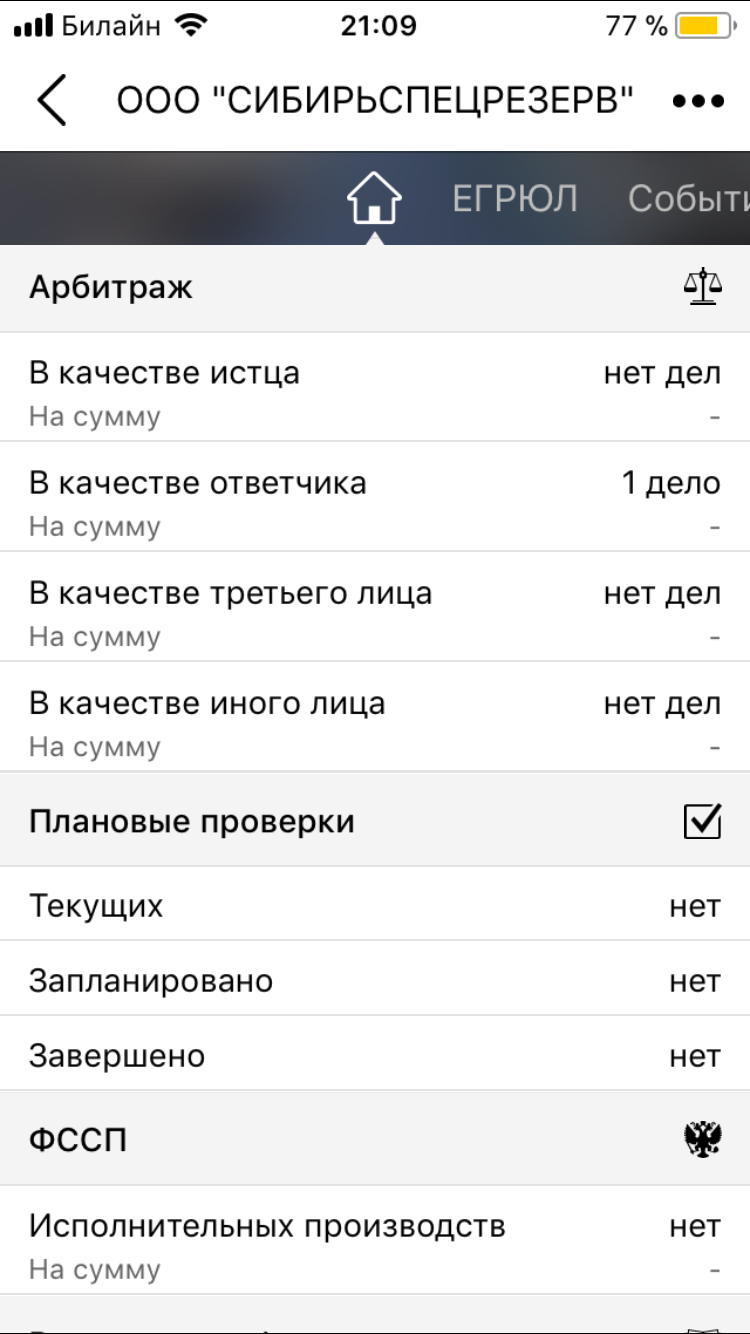This screenshot has height=1334, width=750.
Task: View cases in В качестве истца
Action: 375,388
